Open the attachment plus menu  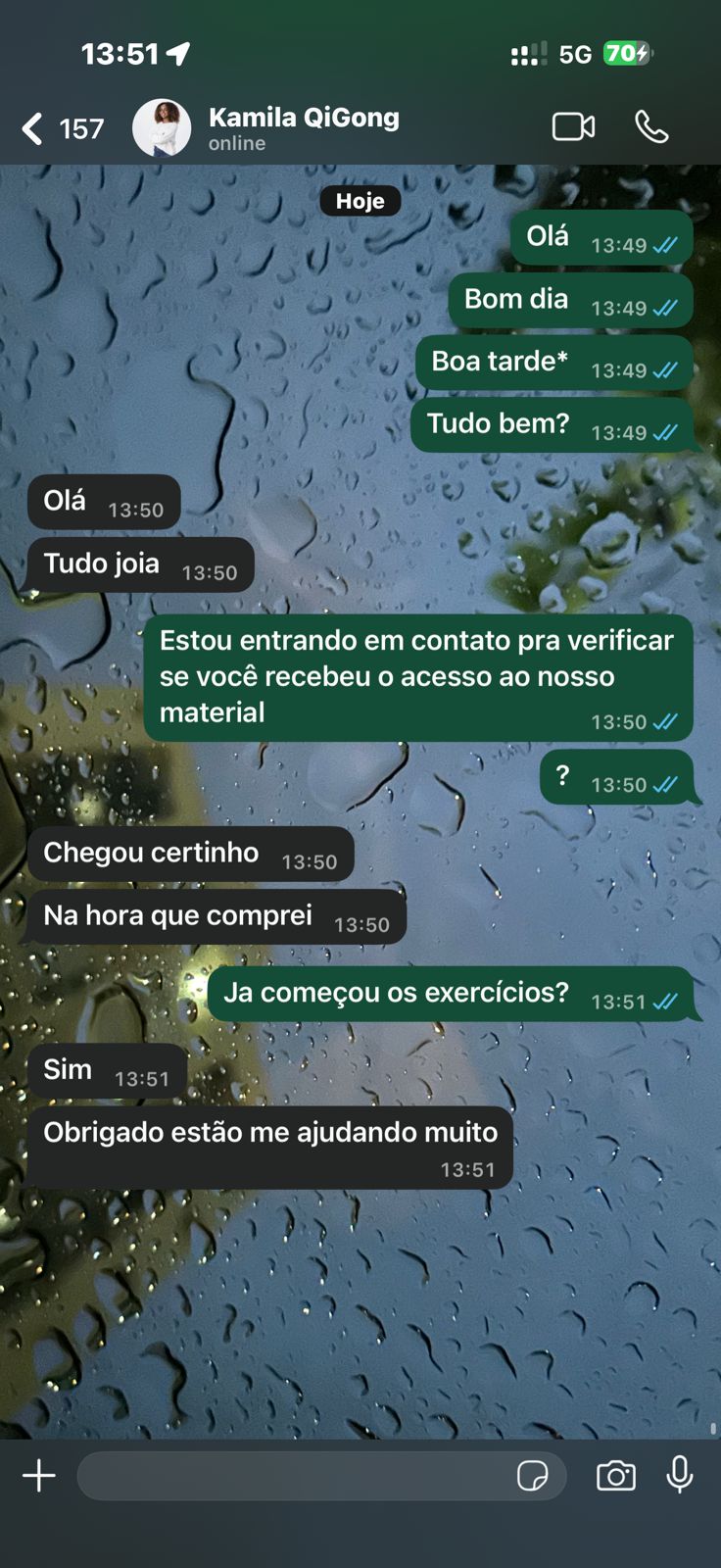click(39, 1475)
